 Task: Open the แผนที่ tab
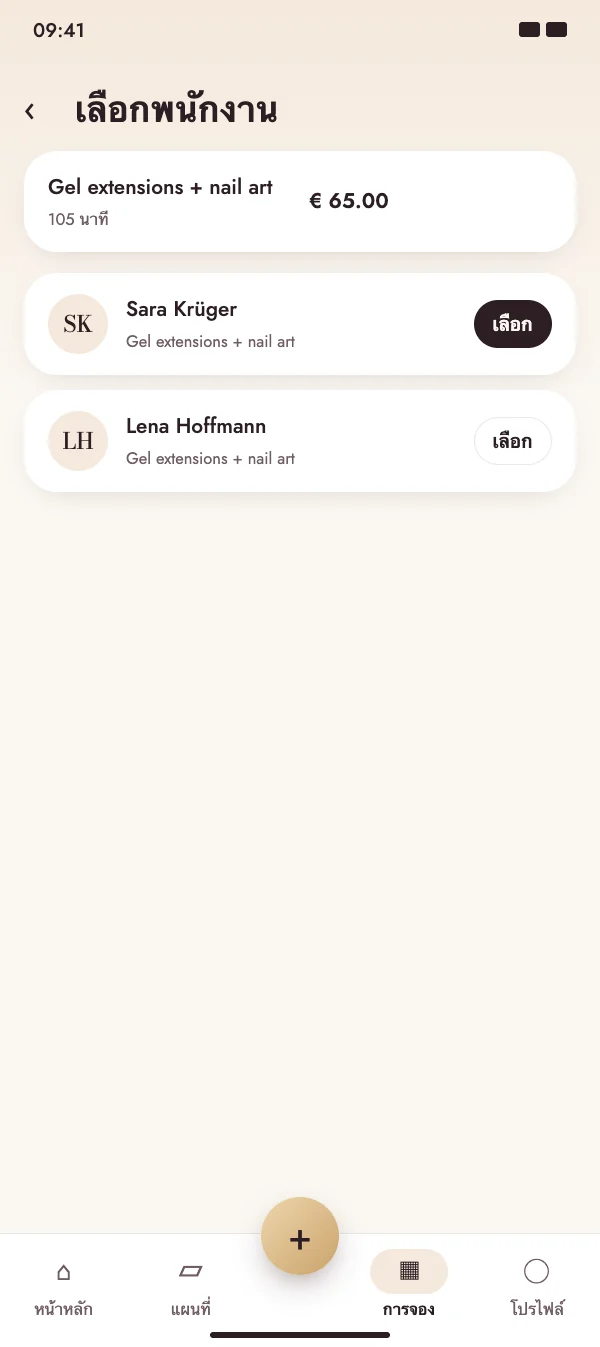coord(190,1288)
